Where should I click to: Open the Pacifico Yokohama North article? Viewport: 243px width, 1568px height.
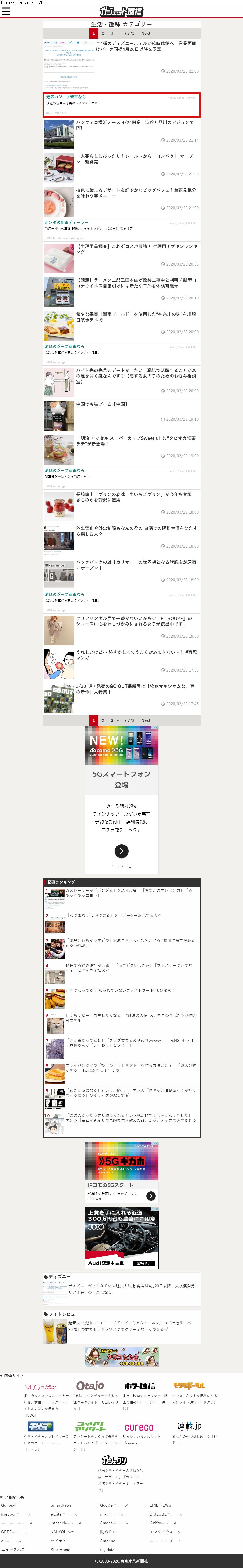click(x=135, y=125)
